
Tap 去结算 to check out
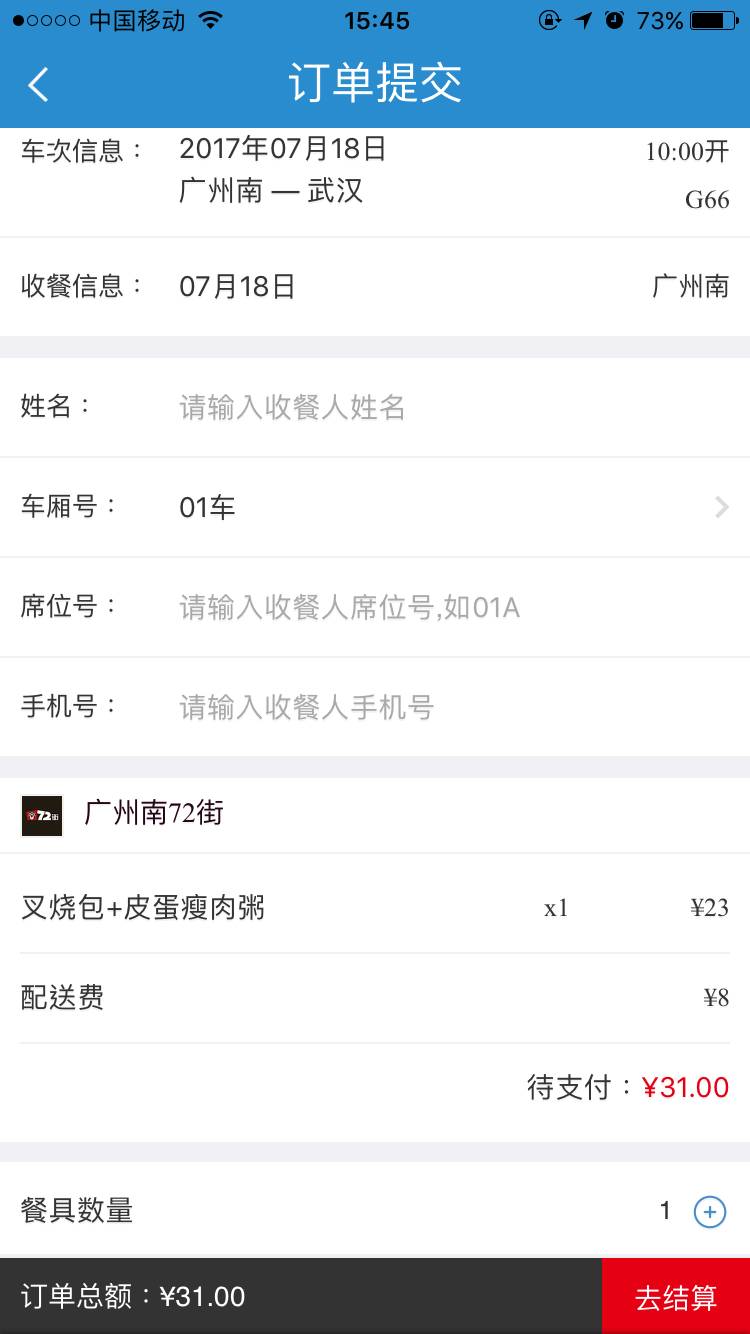676,1297
